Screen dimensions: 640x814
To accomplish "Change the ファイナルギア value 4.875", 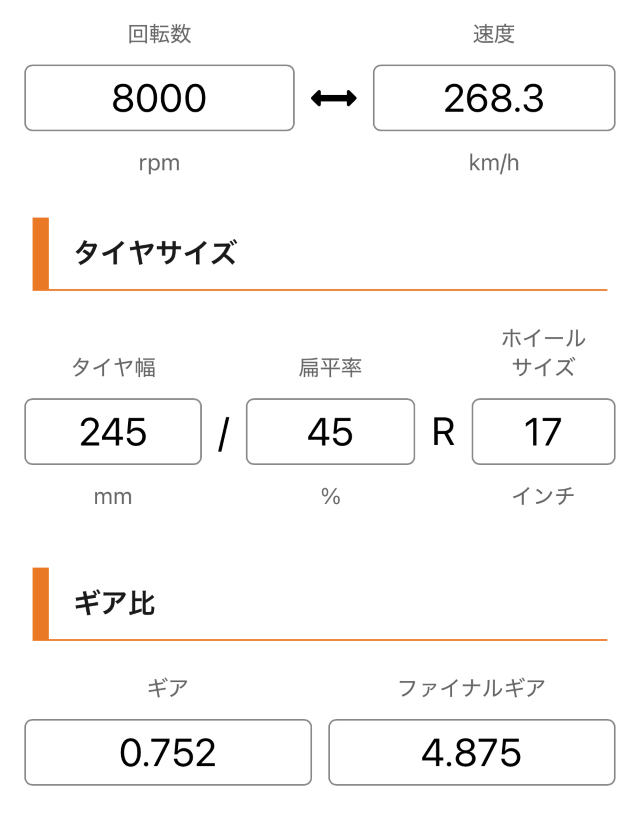I will pos(471,752).
